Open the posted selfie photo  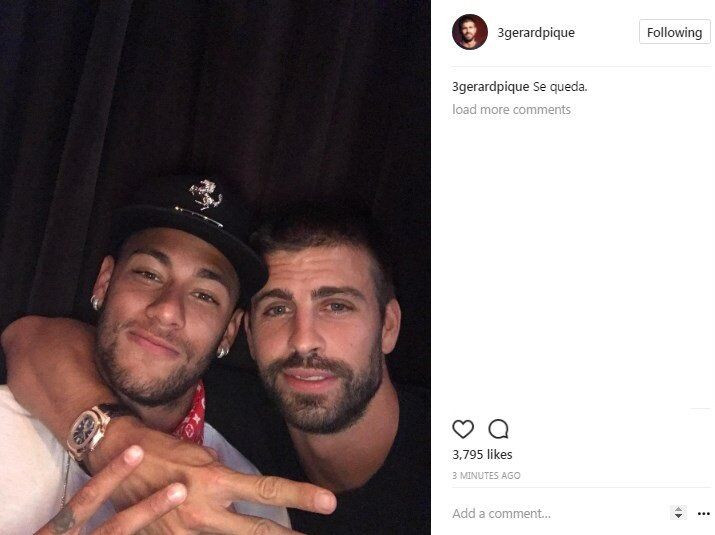pyautogui.click(x=215, y=267)
